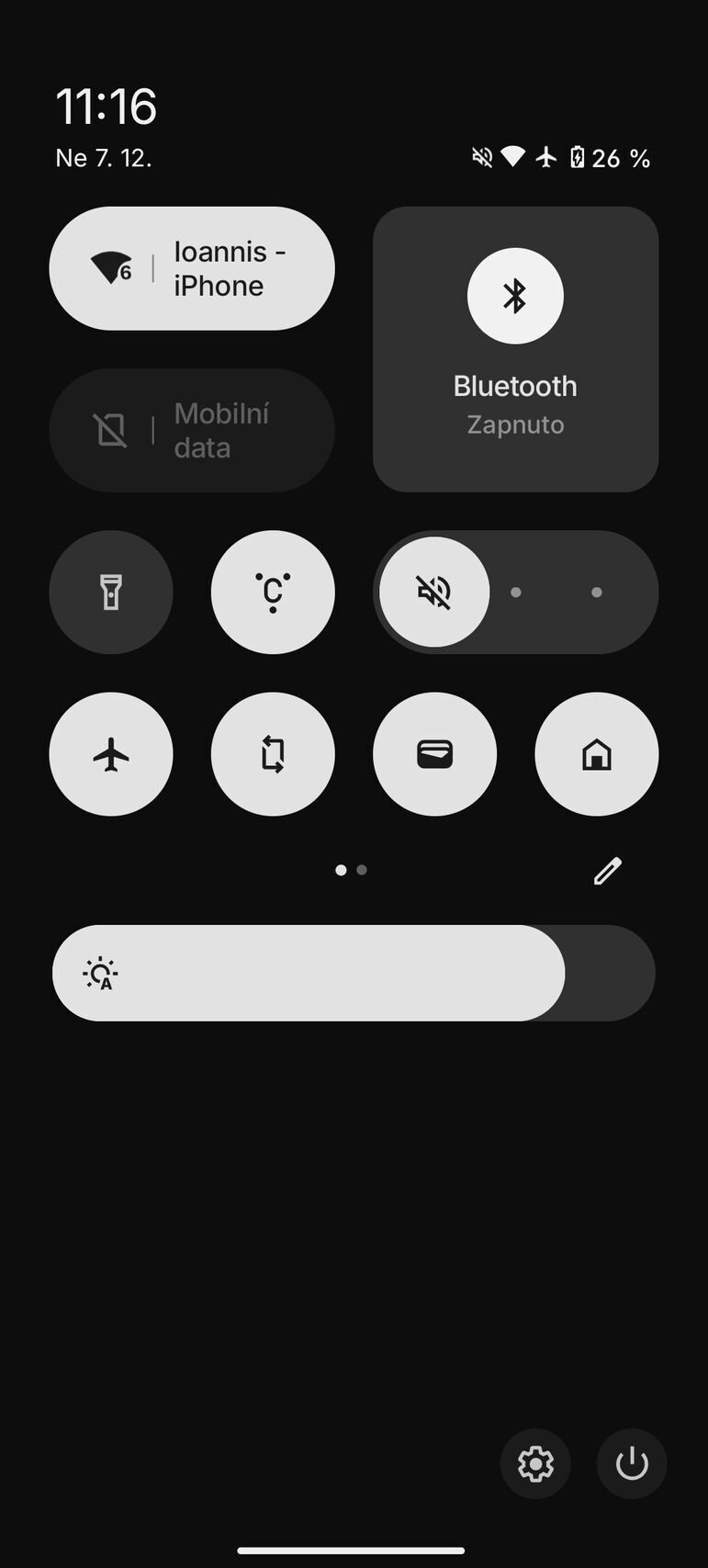Viewport: 708px width, 1568px height.
Task: Adjust the brightness slider
Action: click(354, 973)
